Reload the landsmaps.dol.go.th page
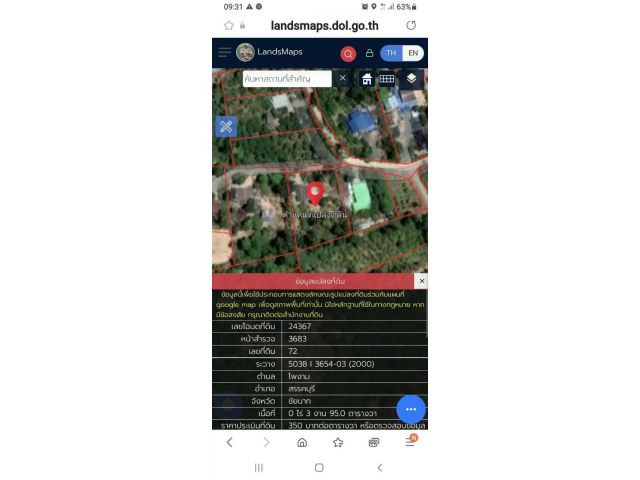This screenshot has width=640, height=480. tap(410, 25)
